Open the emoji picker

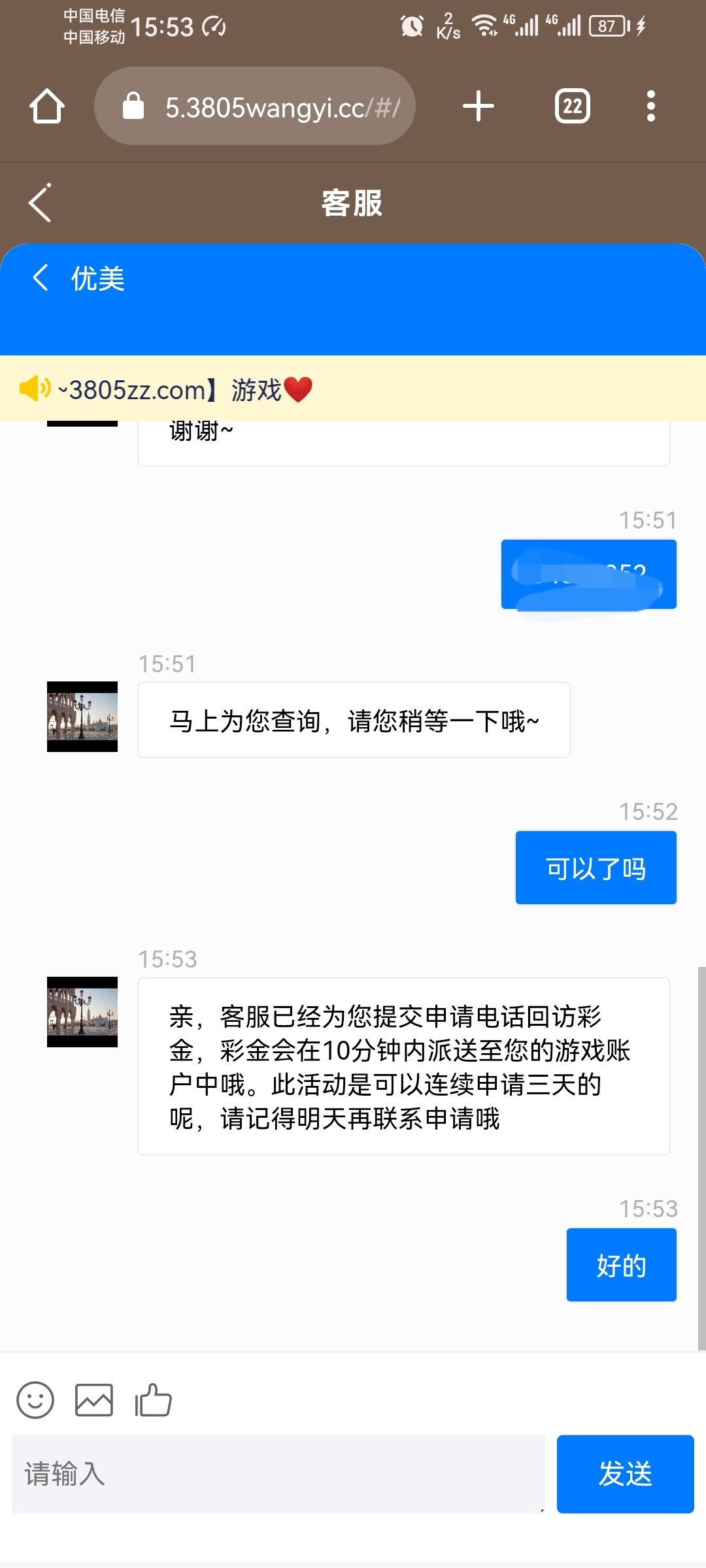pos(35,1400)
